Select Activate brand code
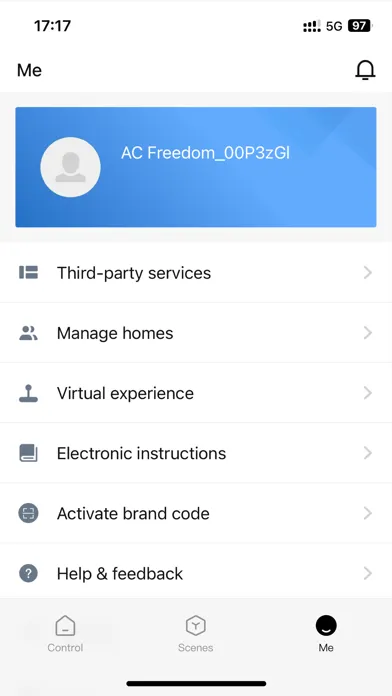Viewport: 392px width, 696px height. tap(196, 513)
